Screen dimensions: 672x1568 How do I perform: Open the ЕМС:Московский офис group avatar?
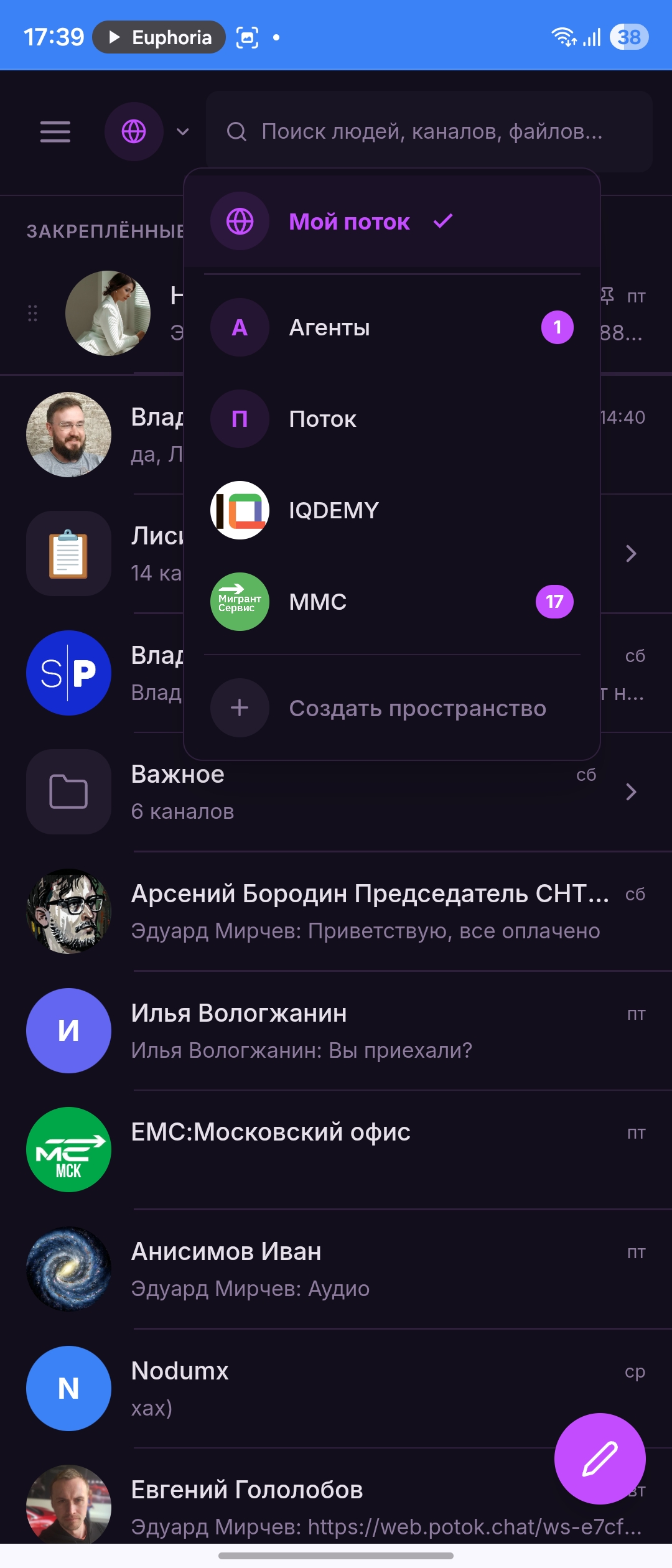(68, 1151)
